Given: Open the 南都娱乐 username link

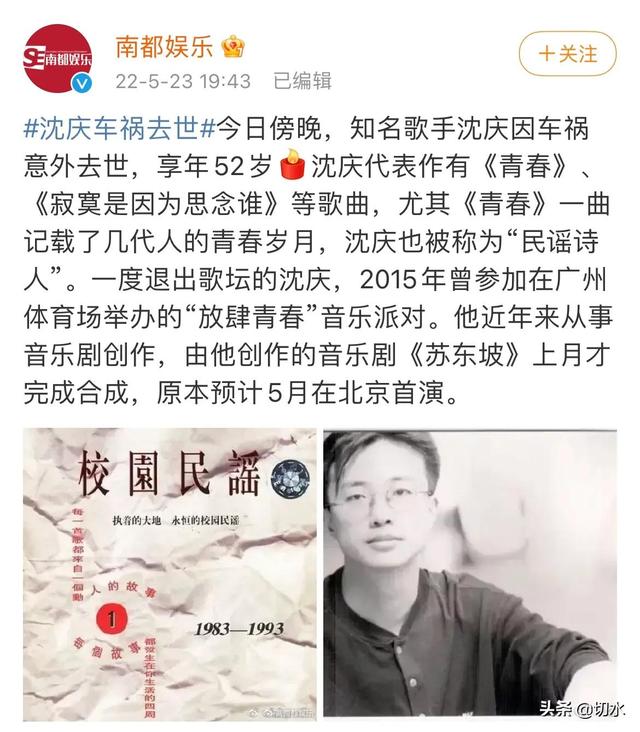Looking at the screenshot, I should point(159,45).
